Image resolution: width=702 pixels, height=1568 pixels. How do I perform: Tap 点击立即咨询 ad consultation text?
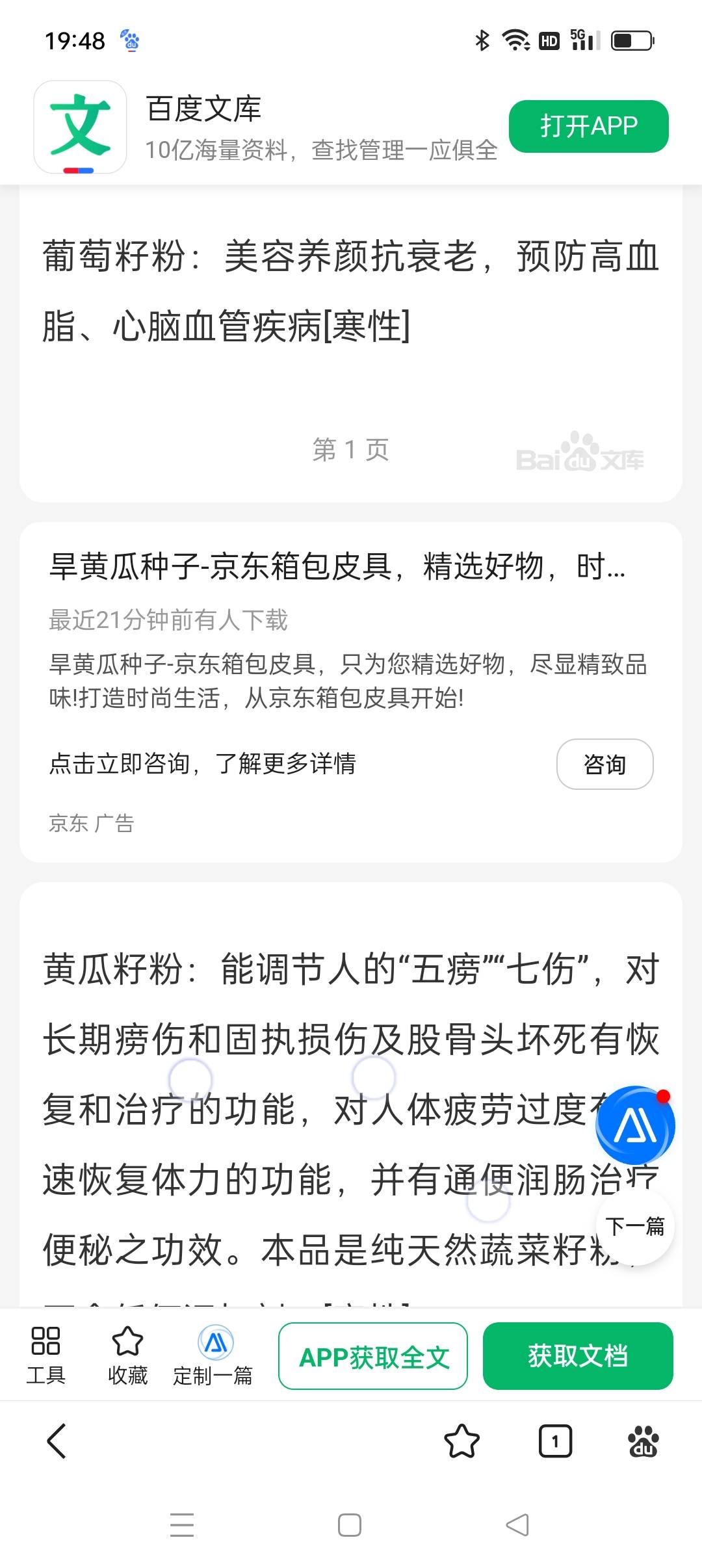coord(203,764)
